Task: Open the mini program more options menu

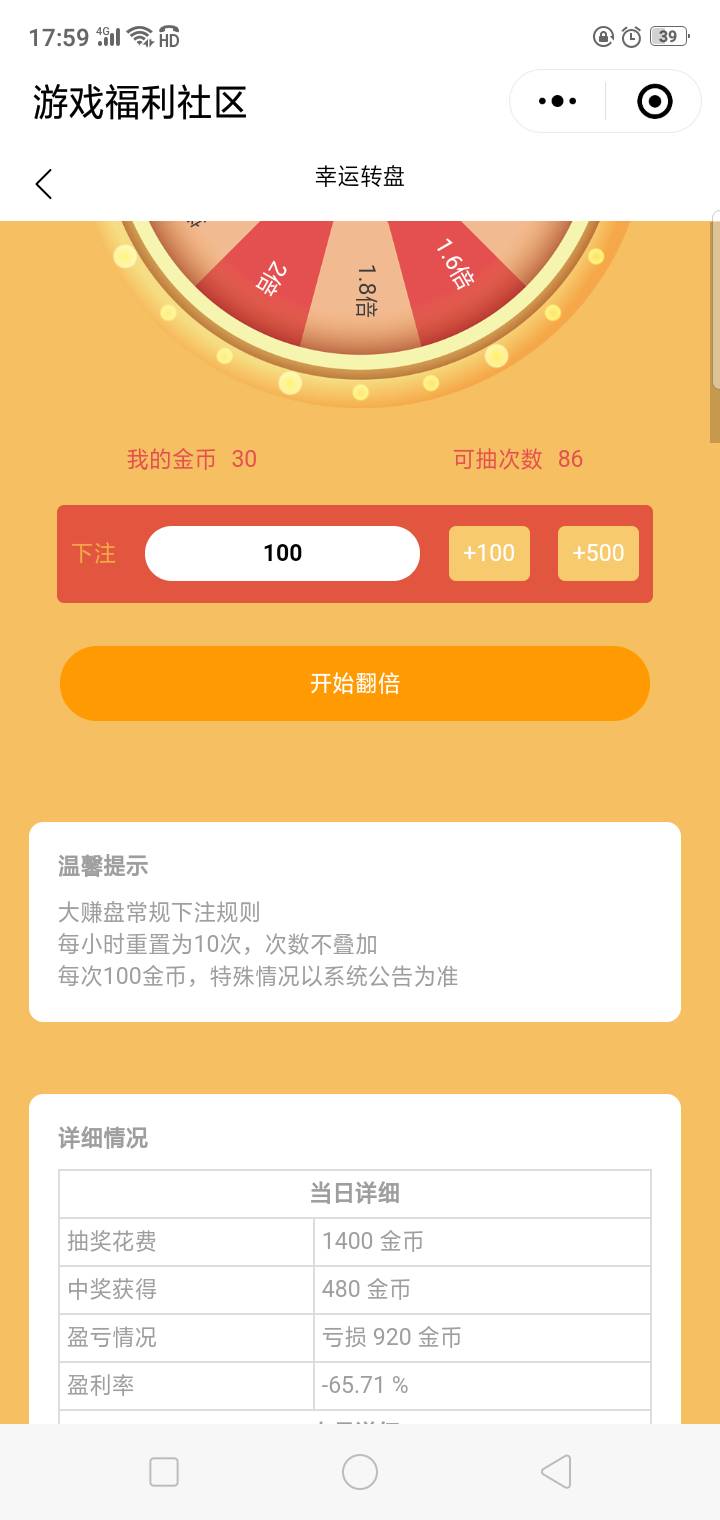Action: 557,101
